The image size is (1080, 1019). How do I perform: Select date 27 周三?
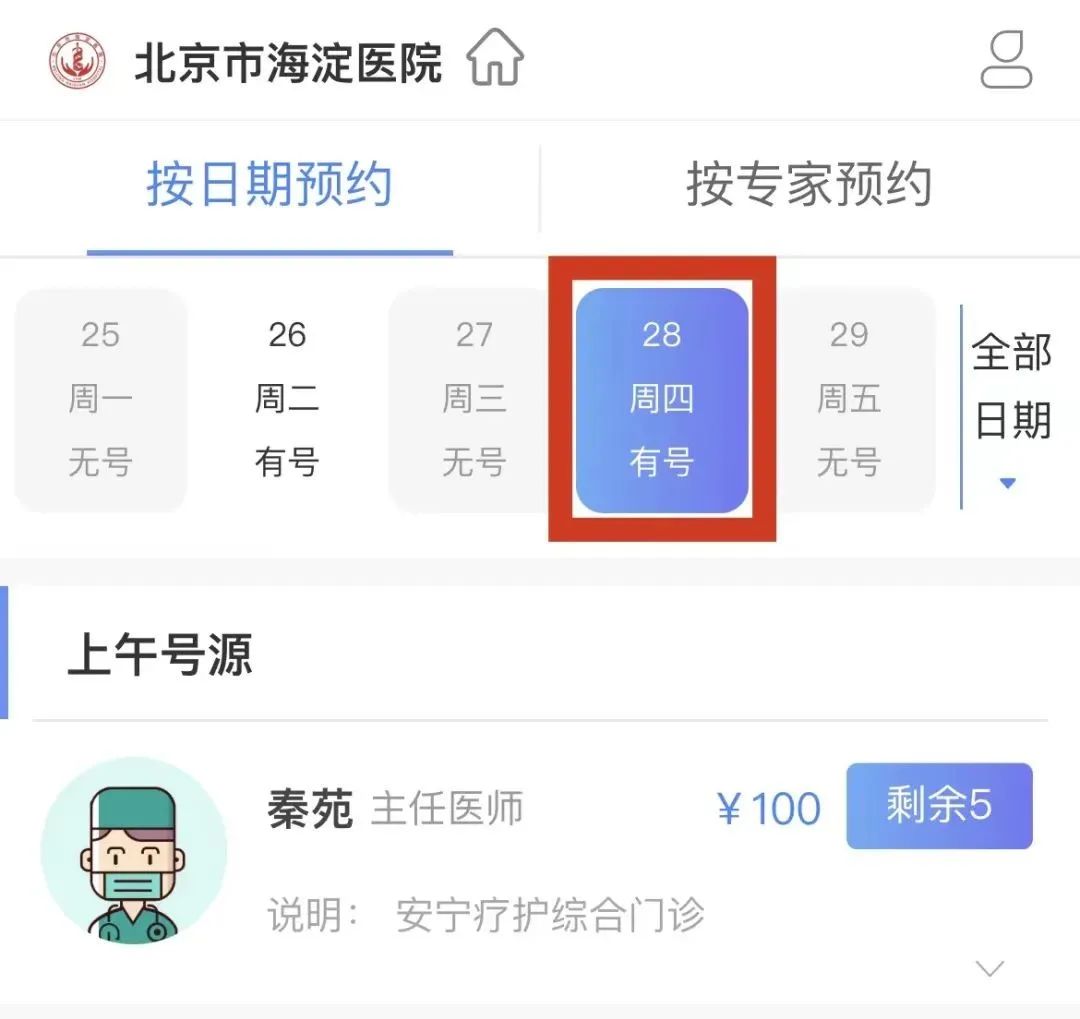tap(474, 399)
